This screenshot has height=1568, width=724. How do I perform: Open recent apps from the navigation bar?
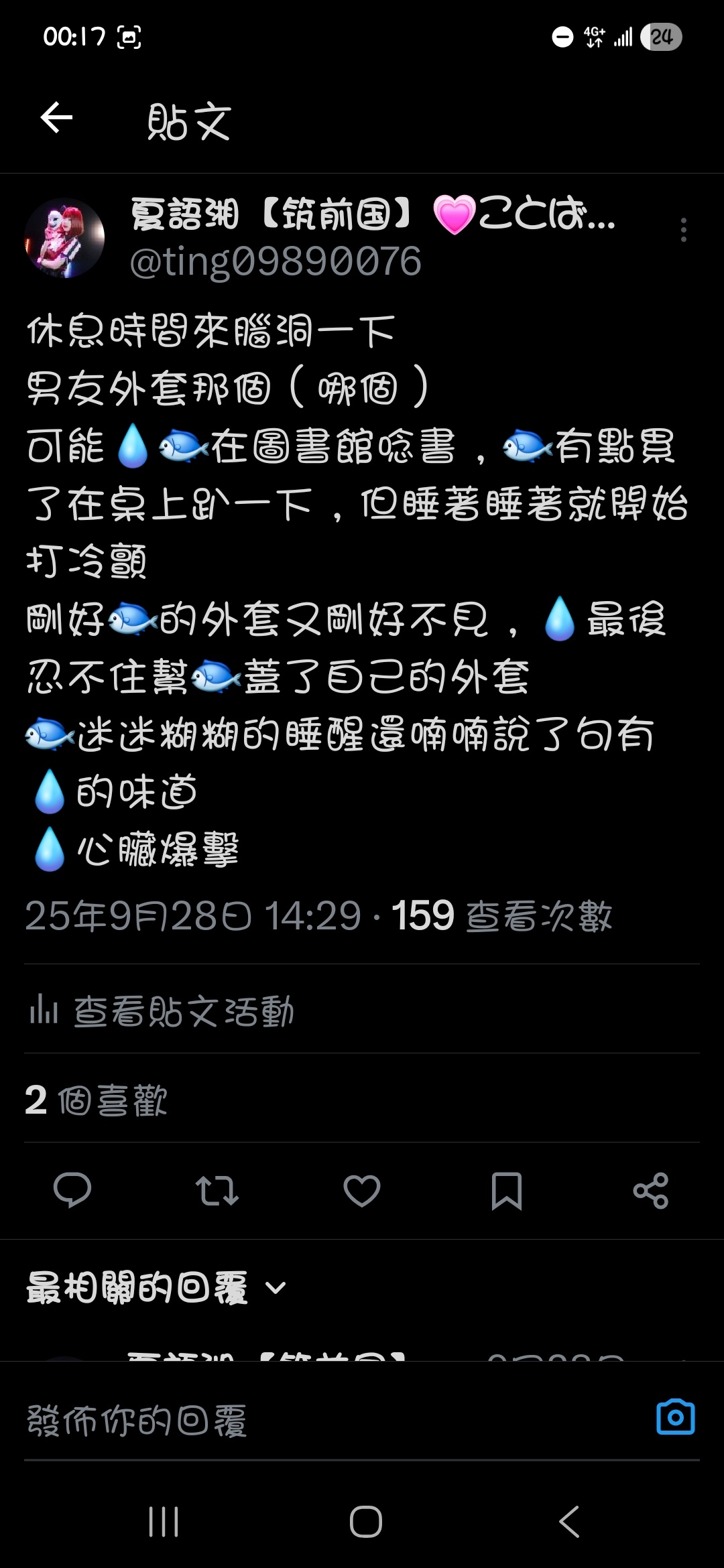click(x=164, y=1522)
